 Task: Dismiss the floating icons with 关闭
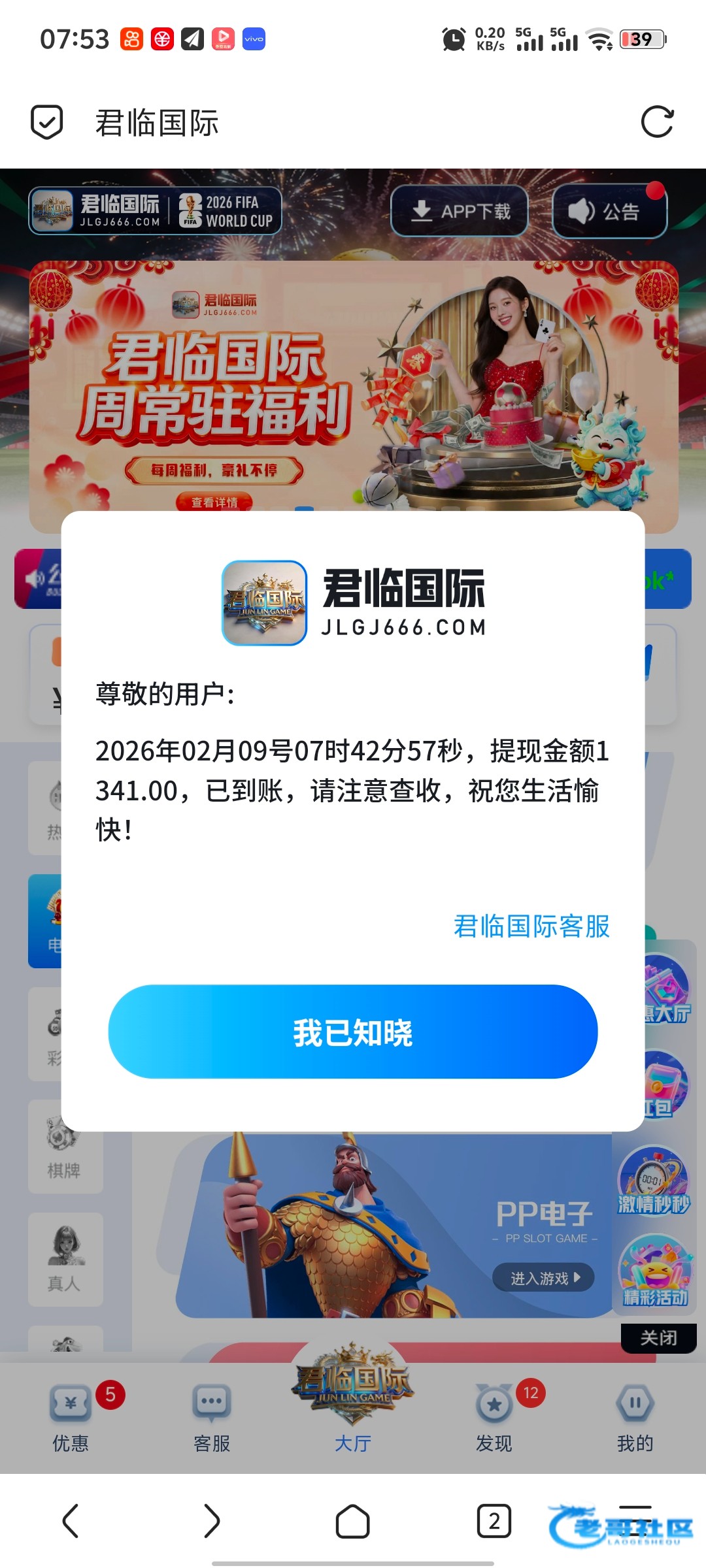click(x=658, y=1337)
